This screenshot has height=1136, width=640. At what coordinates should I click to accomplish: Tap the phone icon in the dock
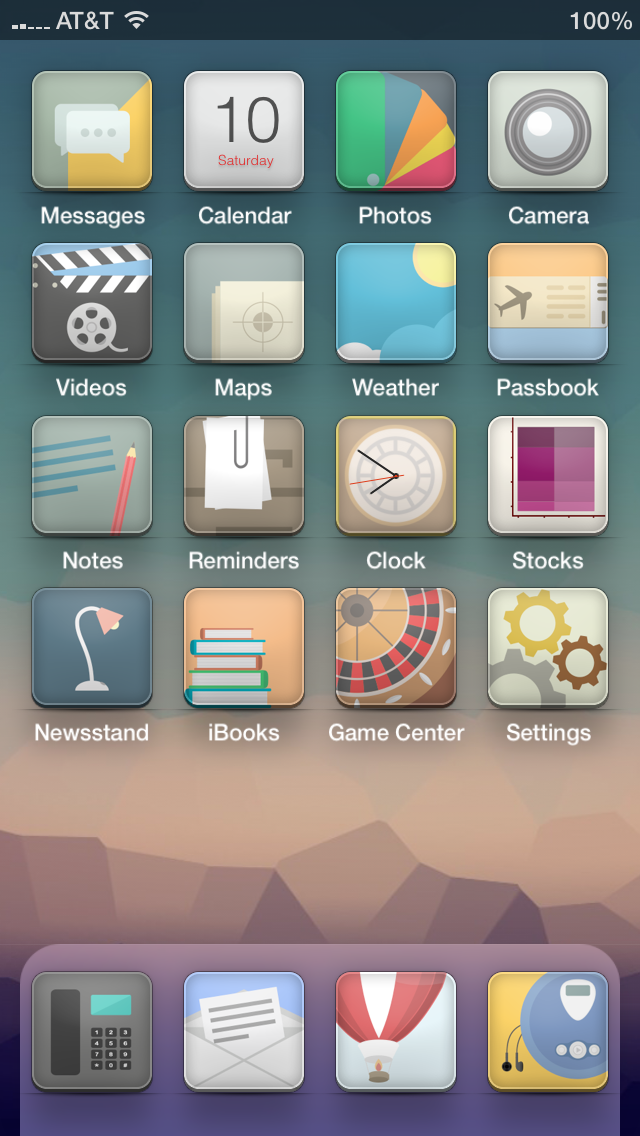click(x=92, y=1031)
